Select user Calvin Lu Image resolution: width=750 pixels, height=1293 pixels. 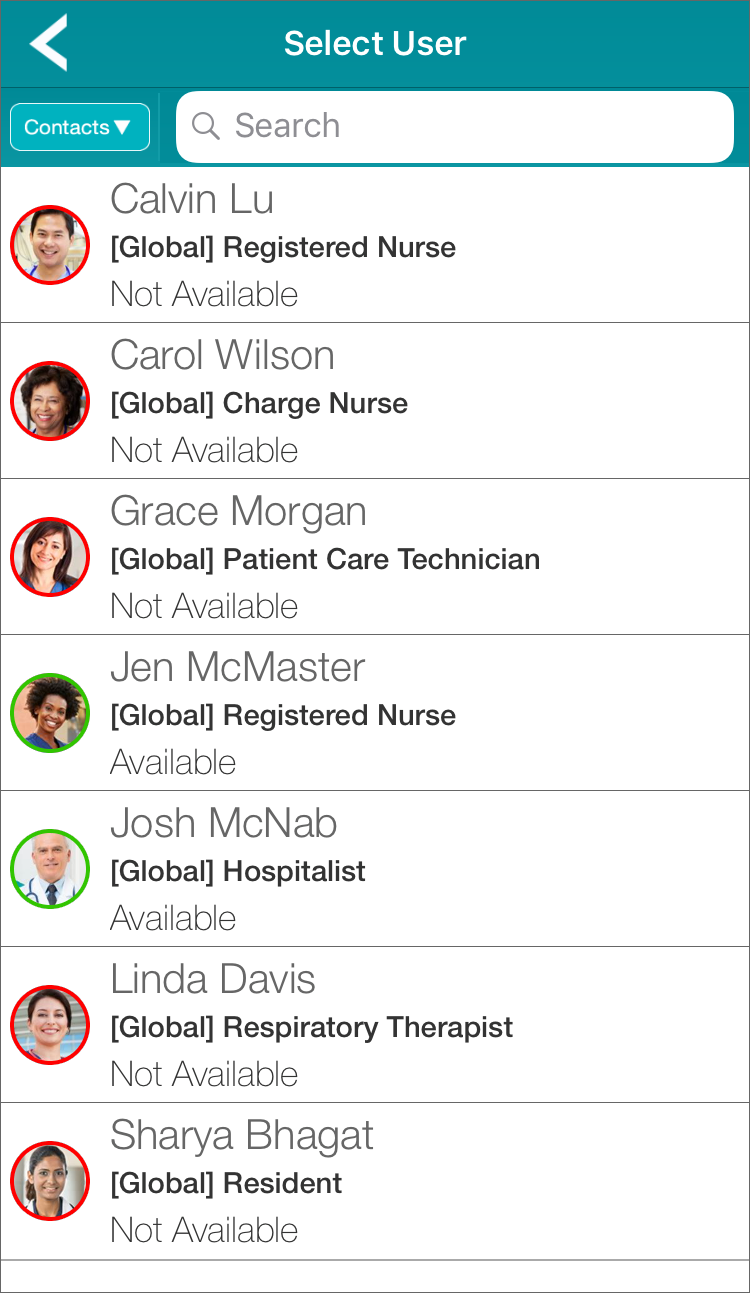(375, 246)
